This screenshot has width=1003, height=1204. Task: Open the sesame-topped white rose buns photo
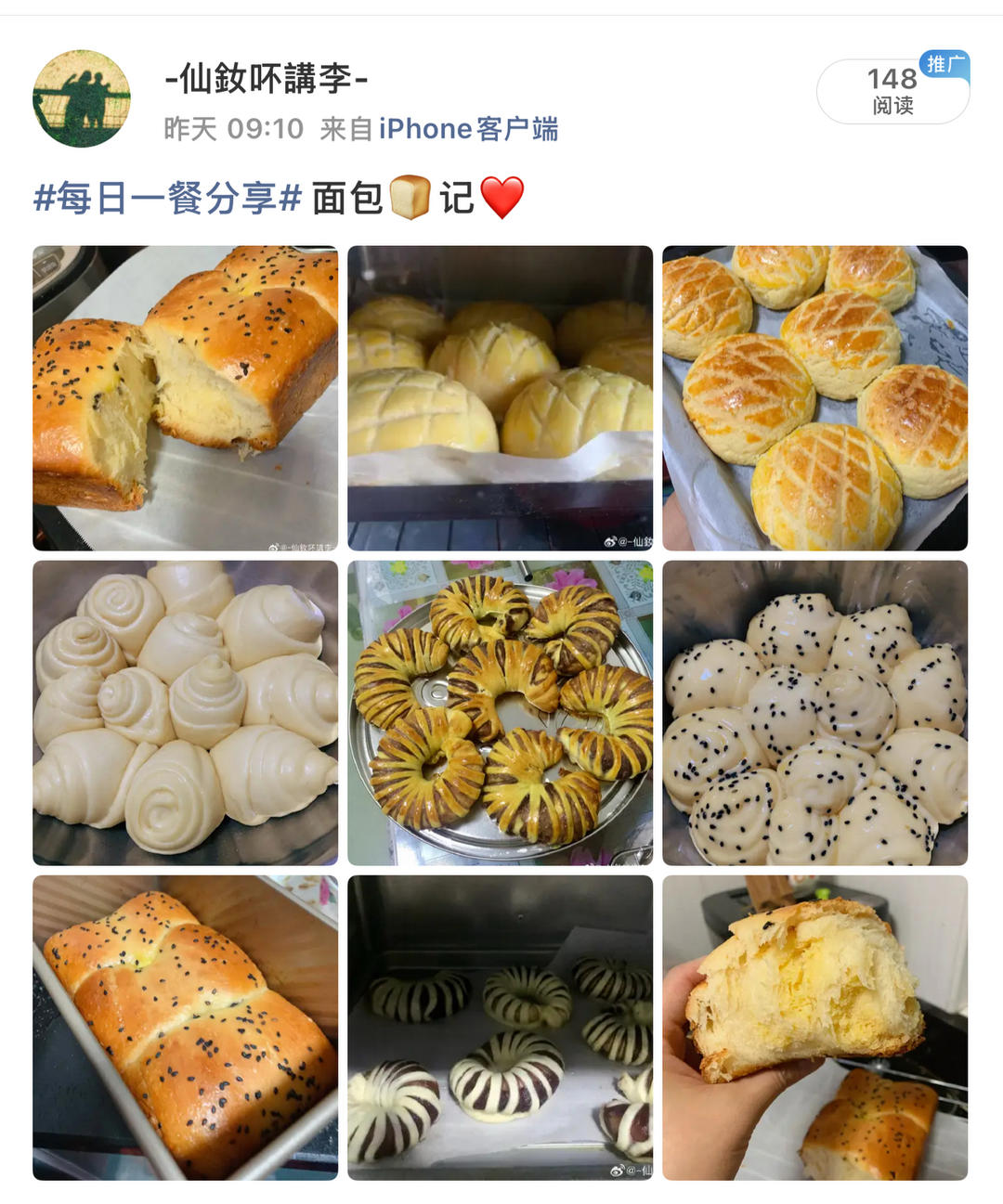click(x=814, y=713)
